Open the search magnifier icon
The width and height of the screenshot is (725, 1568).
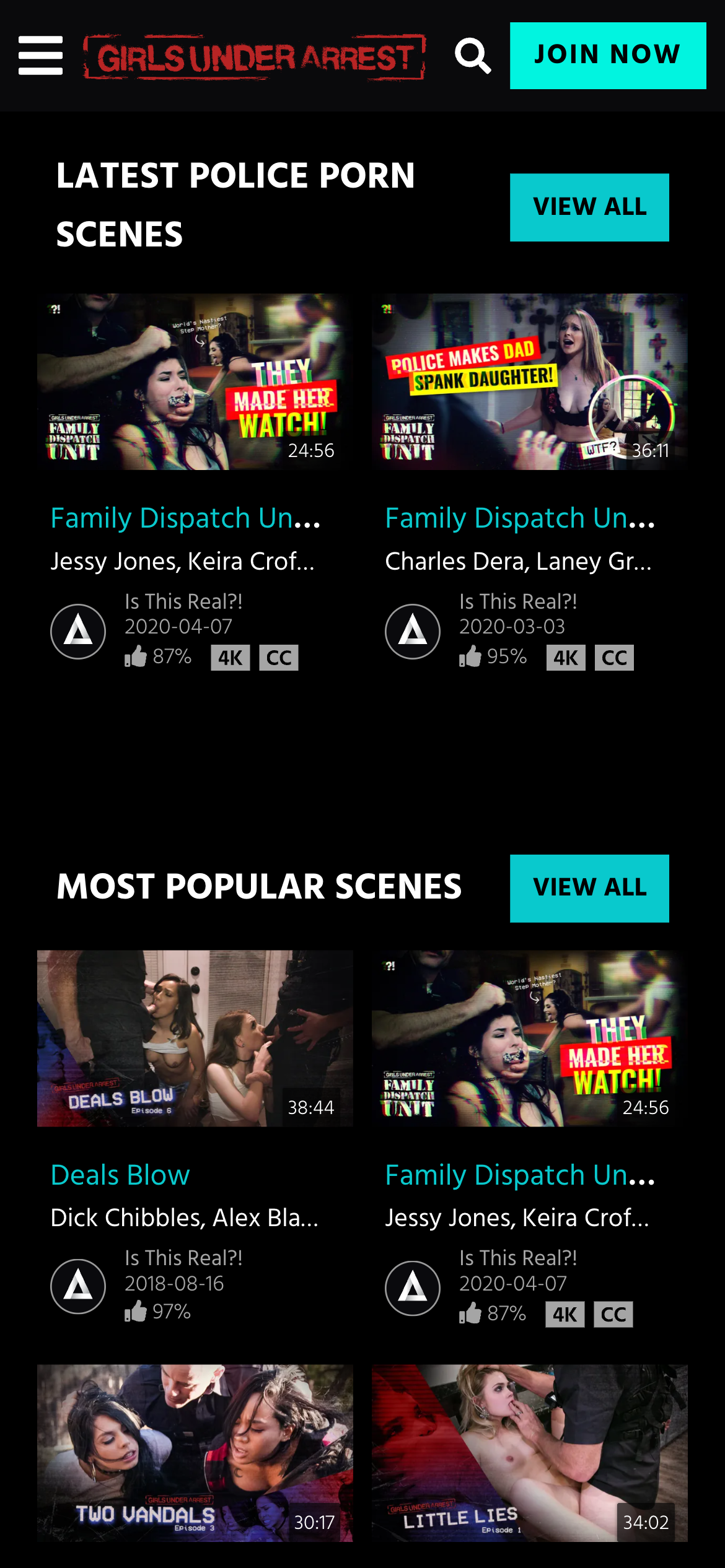pos(473,56)
